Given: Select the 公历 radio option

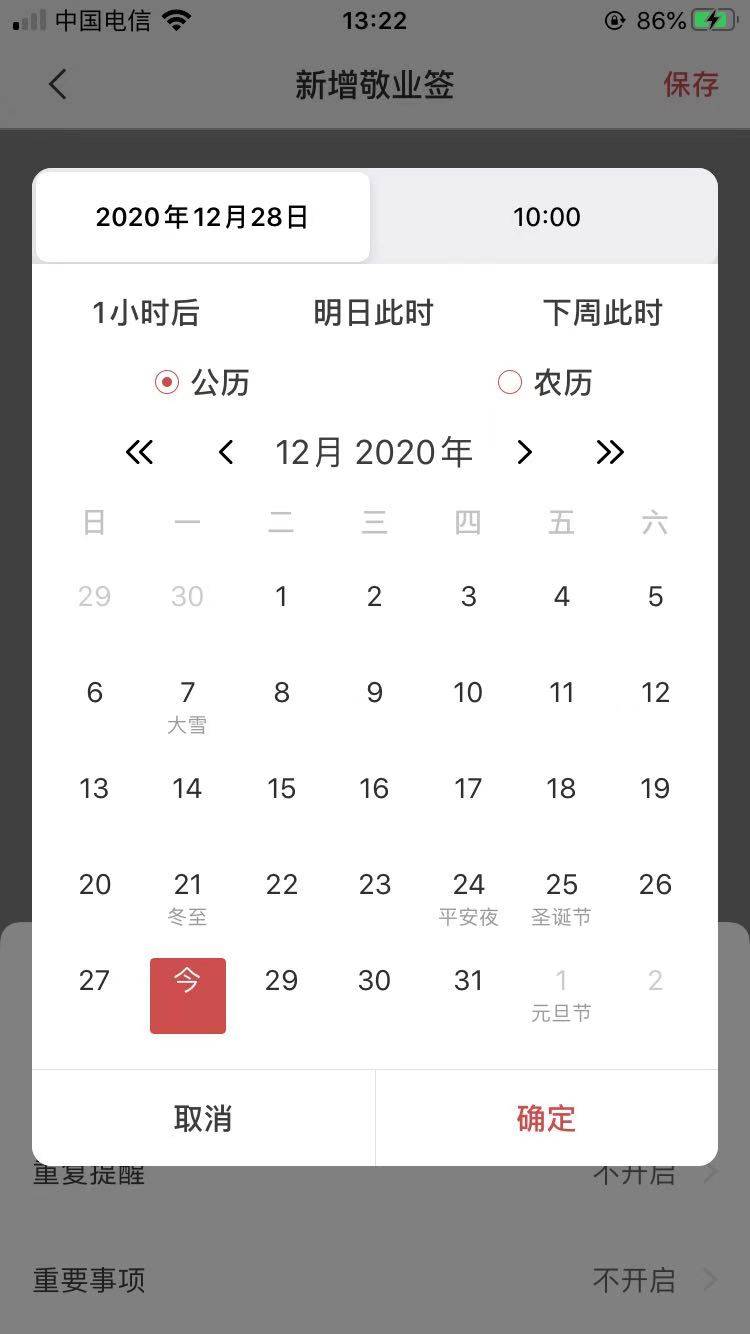Looking at the screenshot, I should pos(167,382).
